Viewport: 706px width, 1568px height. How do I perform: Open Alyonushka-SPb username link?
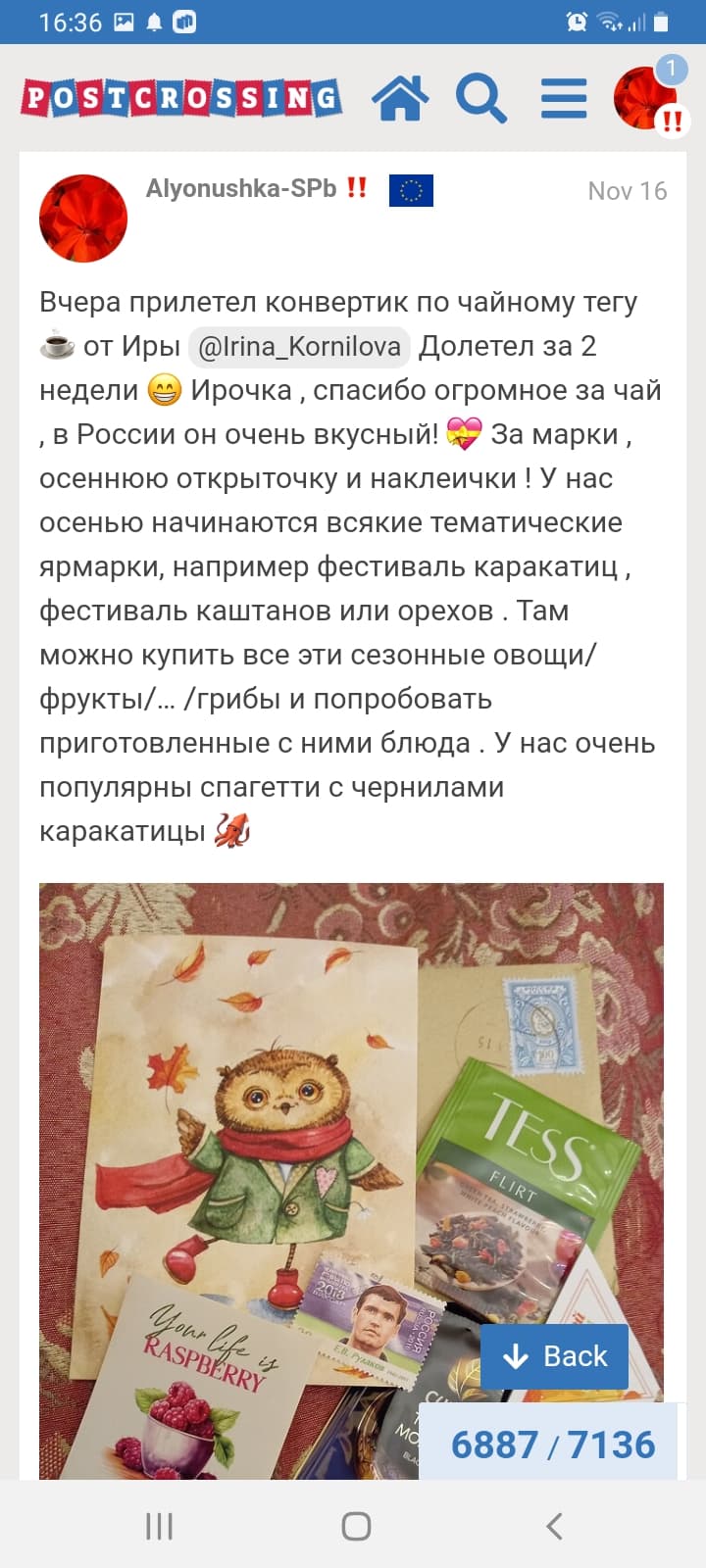[241, 188]
